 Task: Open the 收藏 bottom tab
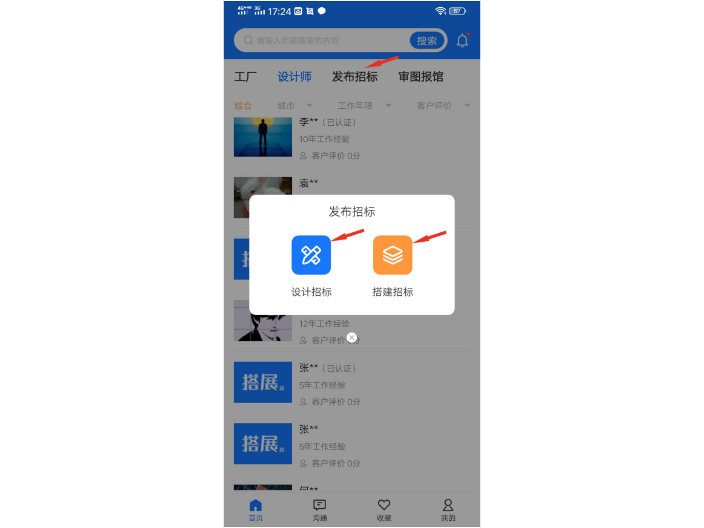tap(384, 510)
